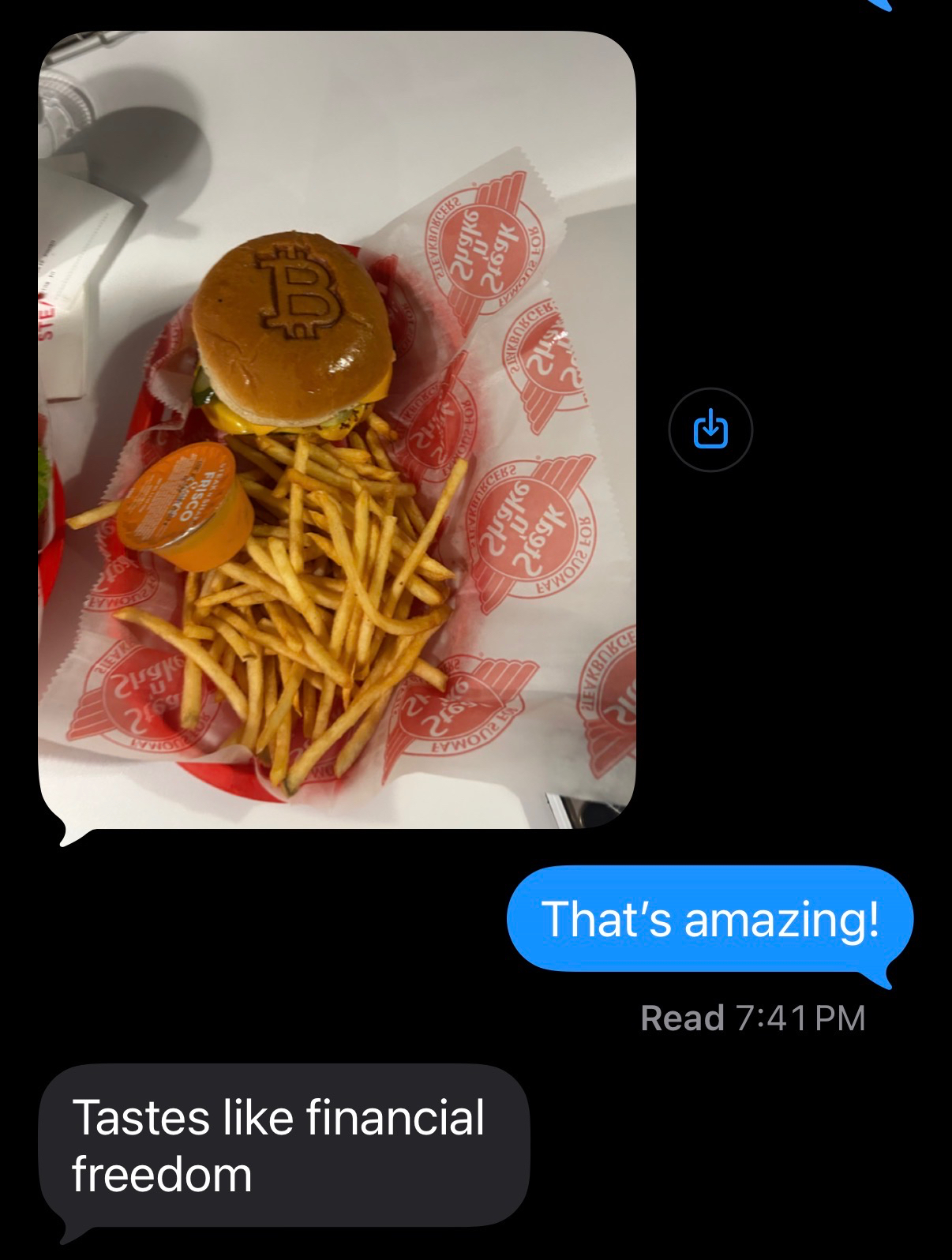This screenshot has width=952, height=1260.
Task: Save the received photo with download icon
Action: [710, 430]
